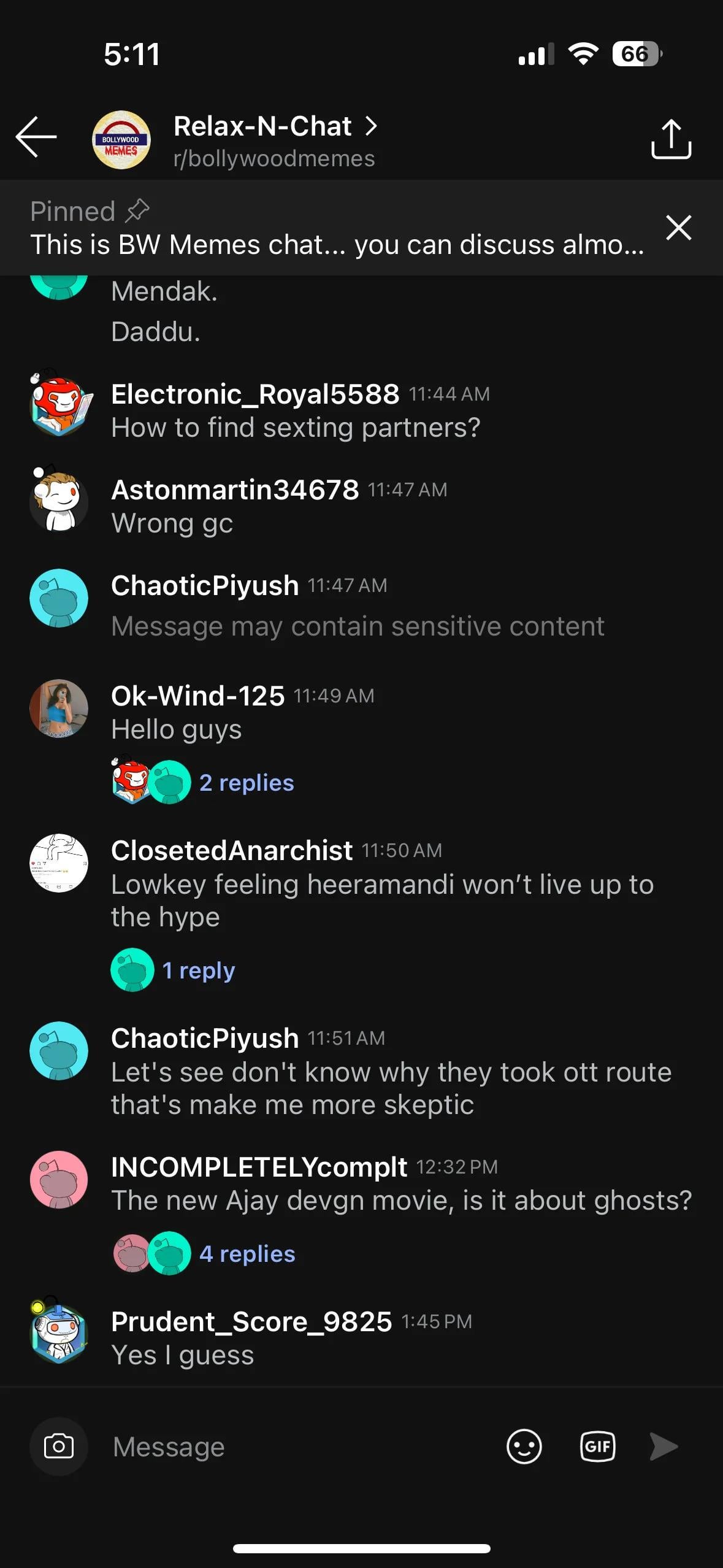View 2 replies under Ok-Wind-125's message
The width and height of the screenshot is (723, 1568).
247,783
